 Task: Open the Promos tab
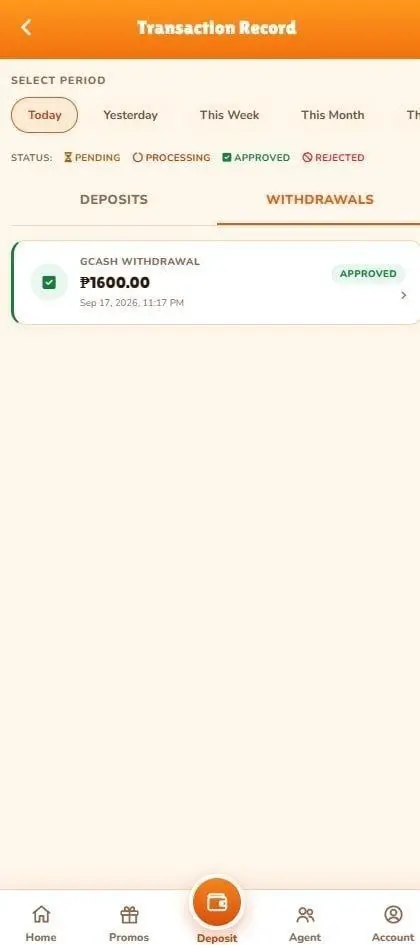(x=129, y=923)
